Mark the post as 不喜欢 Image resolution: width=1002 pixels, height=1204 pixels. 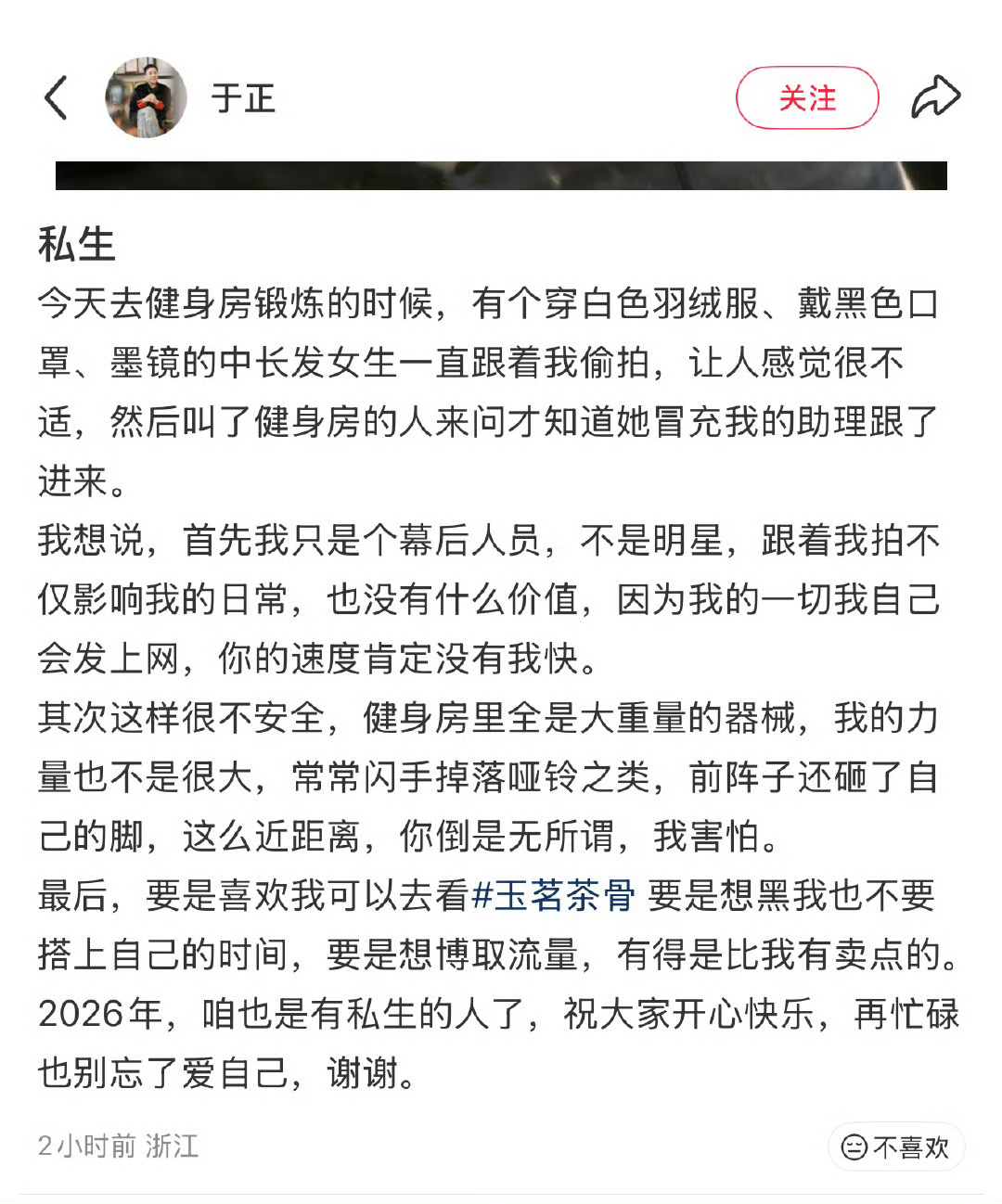896,1147
